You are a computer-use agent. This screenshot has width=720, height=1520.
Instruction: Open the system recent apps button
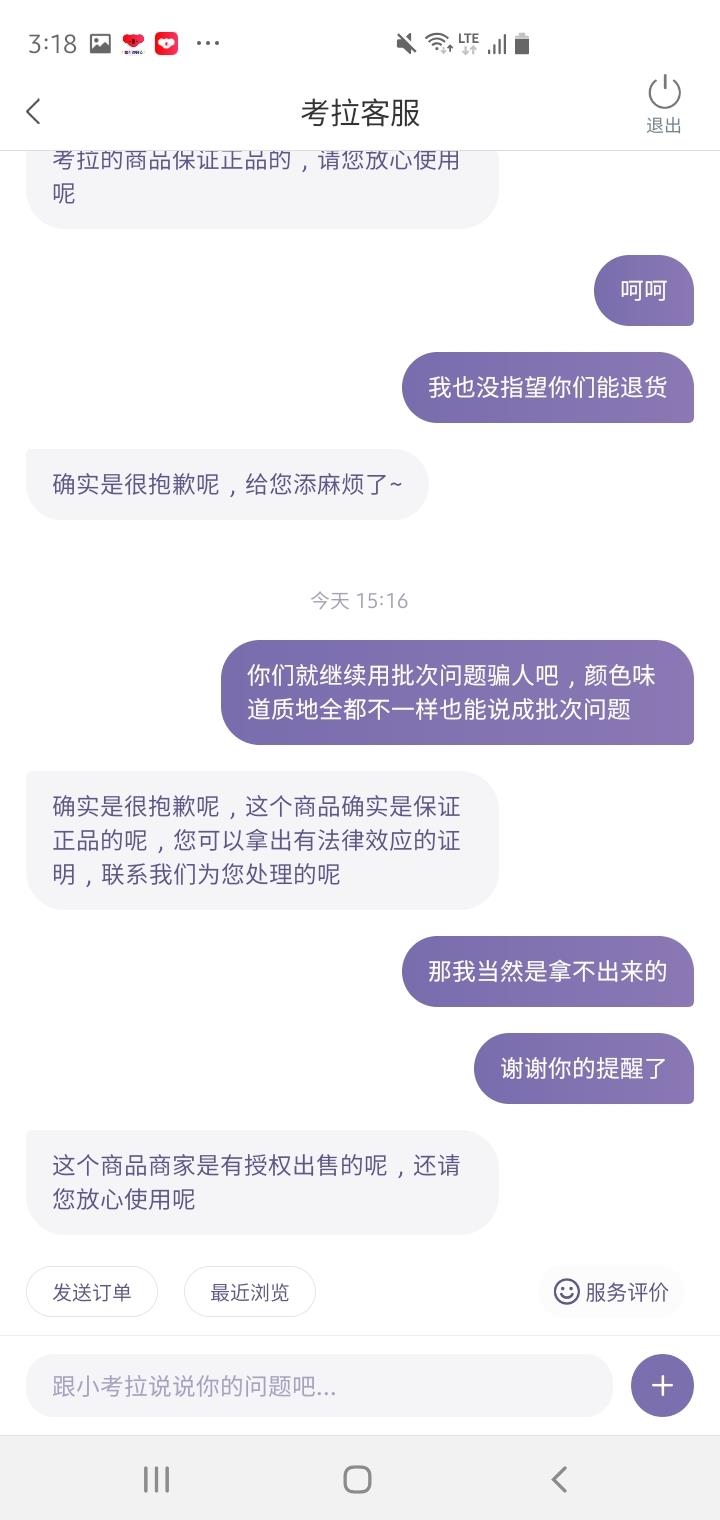pos(156,1479)
